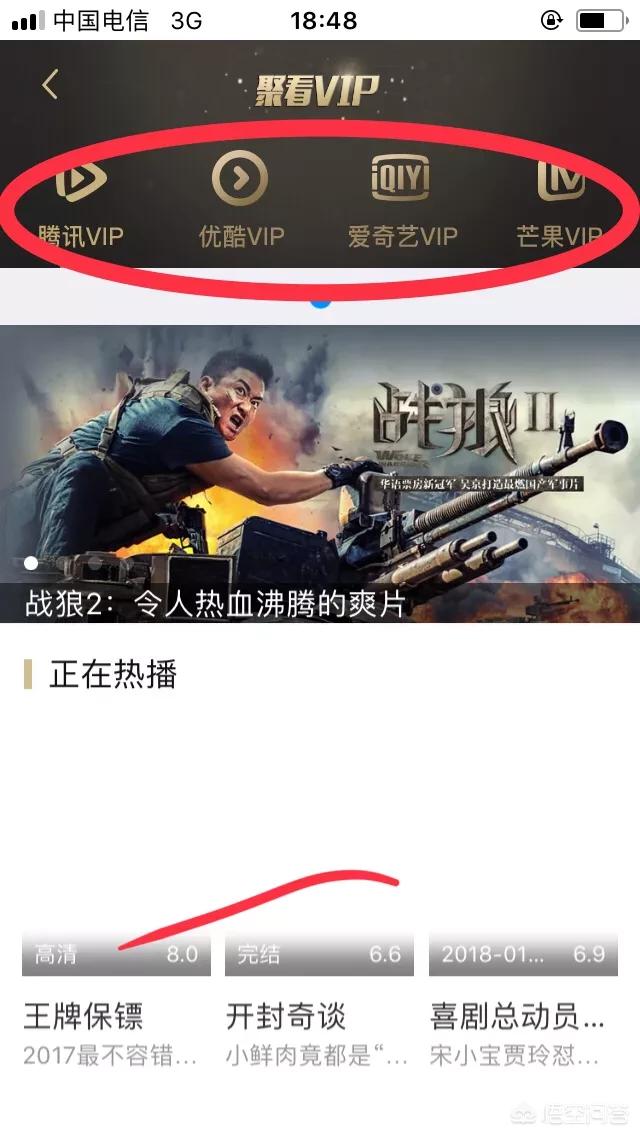This screenshot has height=1136, width=640.
Task: Open the 战狼2 banner
Action: click(320, 472)
